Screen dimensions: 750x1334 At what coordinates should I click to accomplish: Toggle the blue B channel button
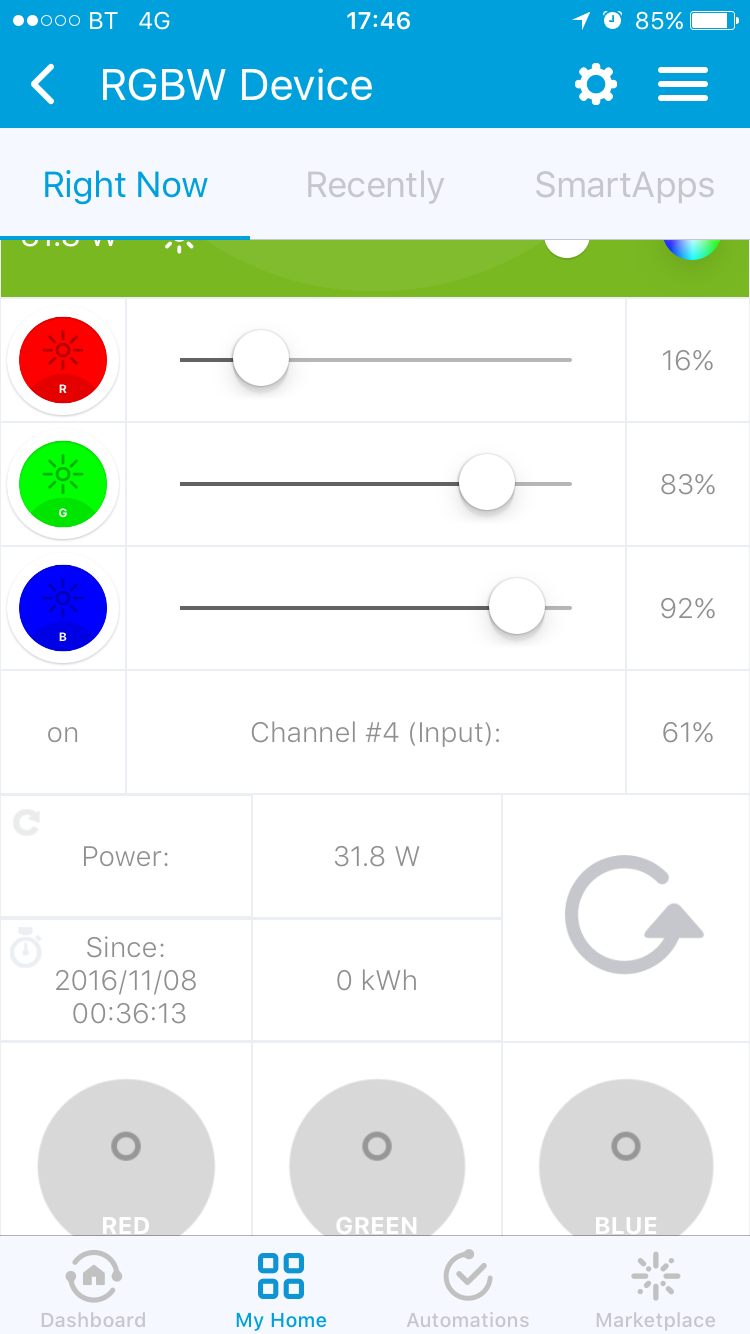click(x=63, y=608)
